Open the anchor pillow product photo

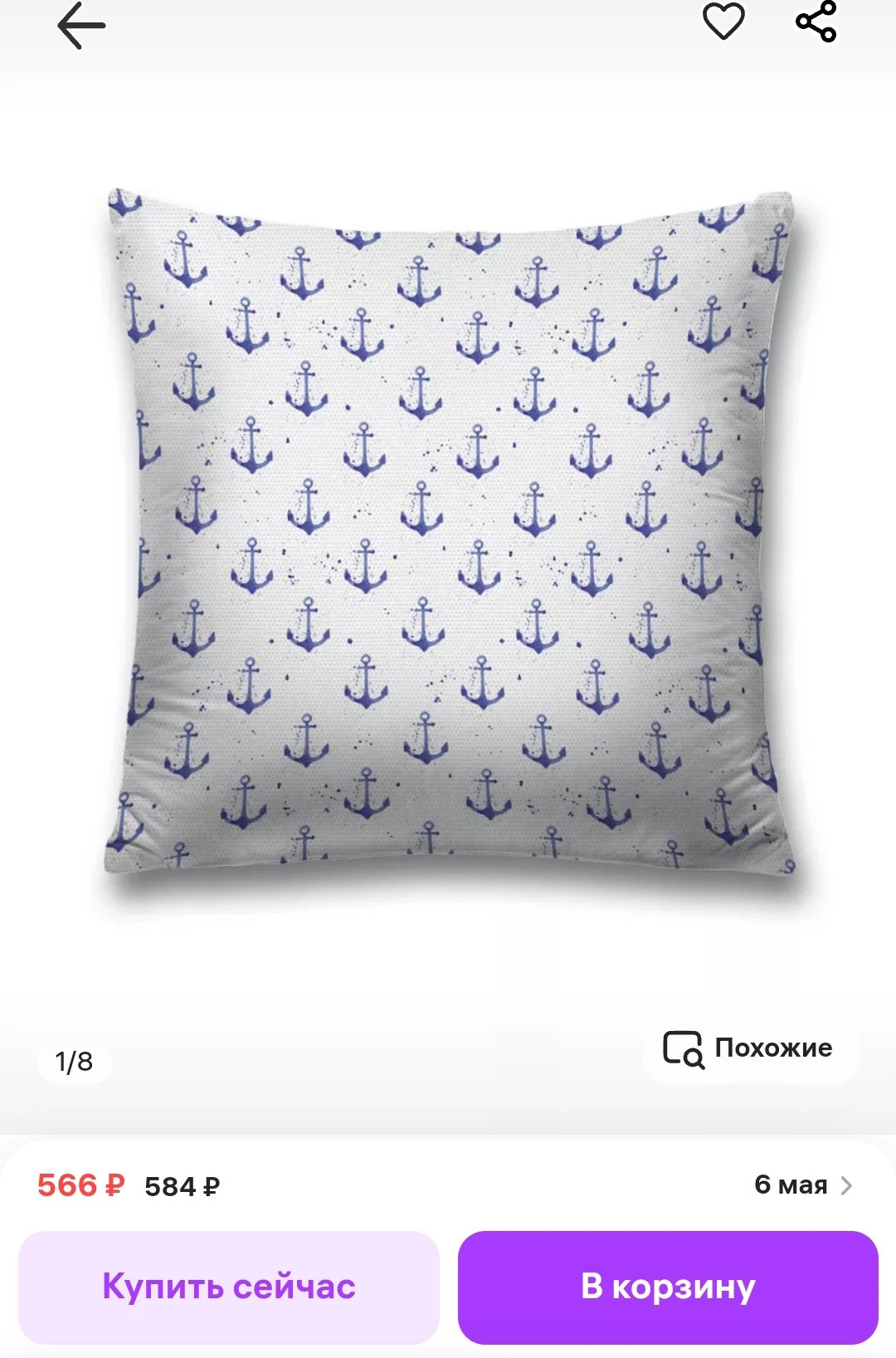tap(448, 531)
